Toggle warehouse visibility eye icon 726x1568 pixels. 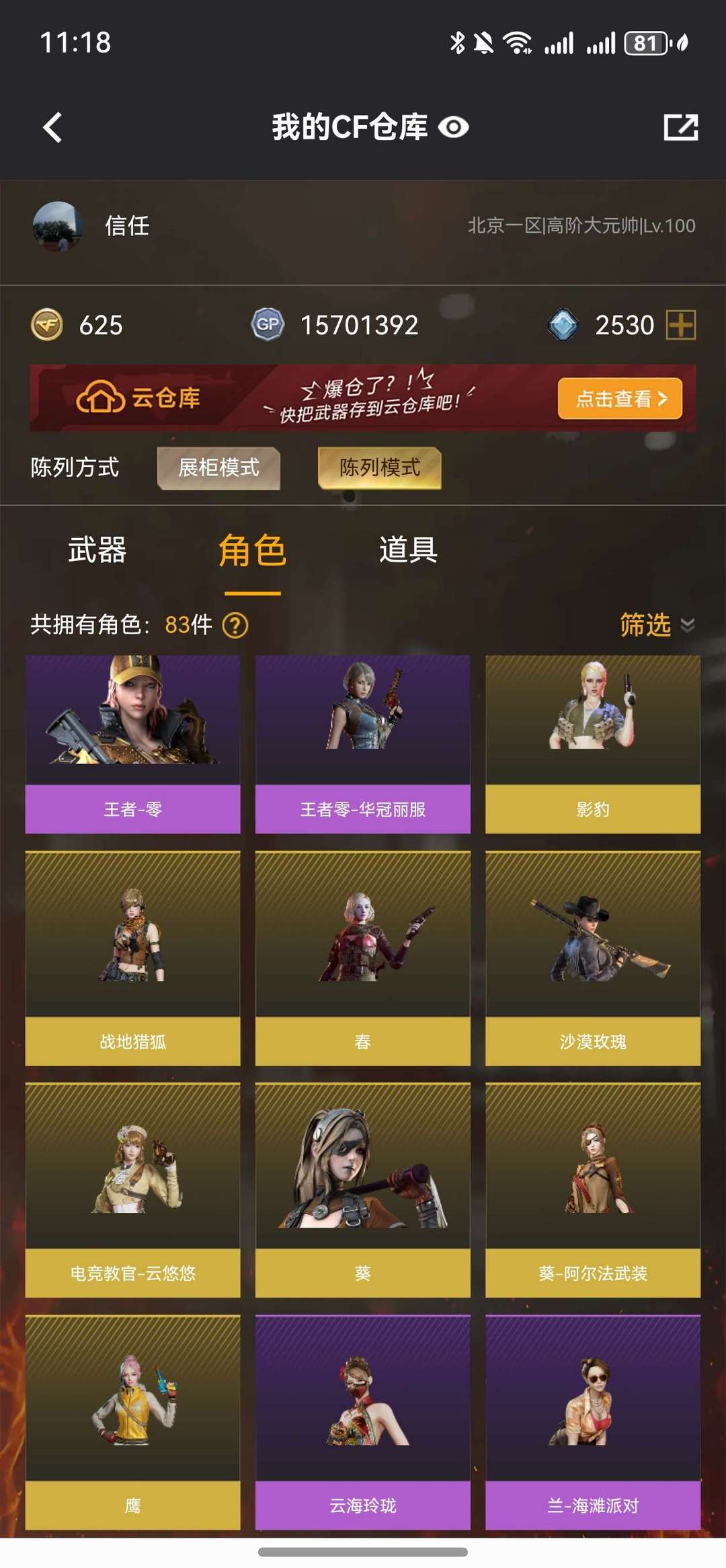click(454, 127)
